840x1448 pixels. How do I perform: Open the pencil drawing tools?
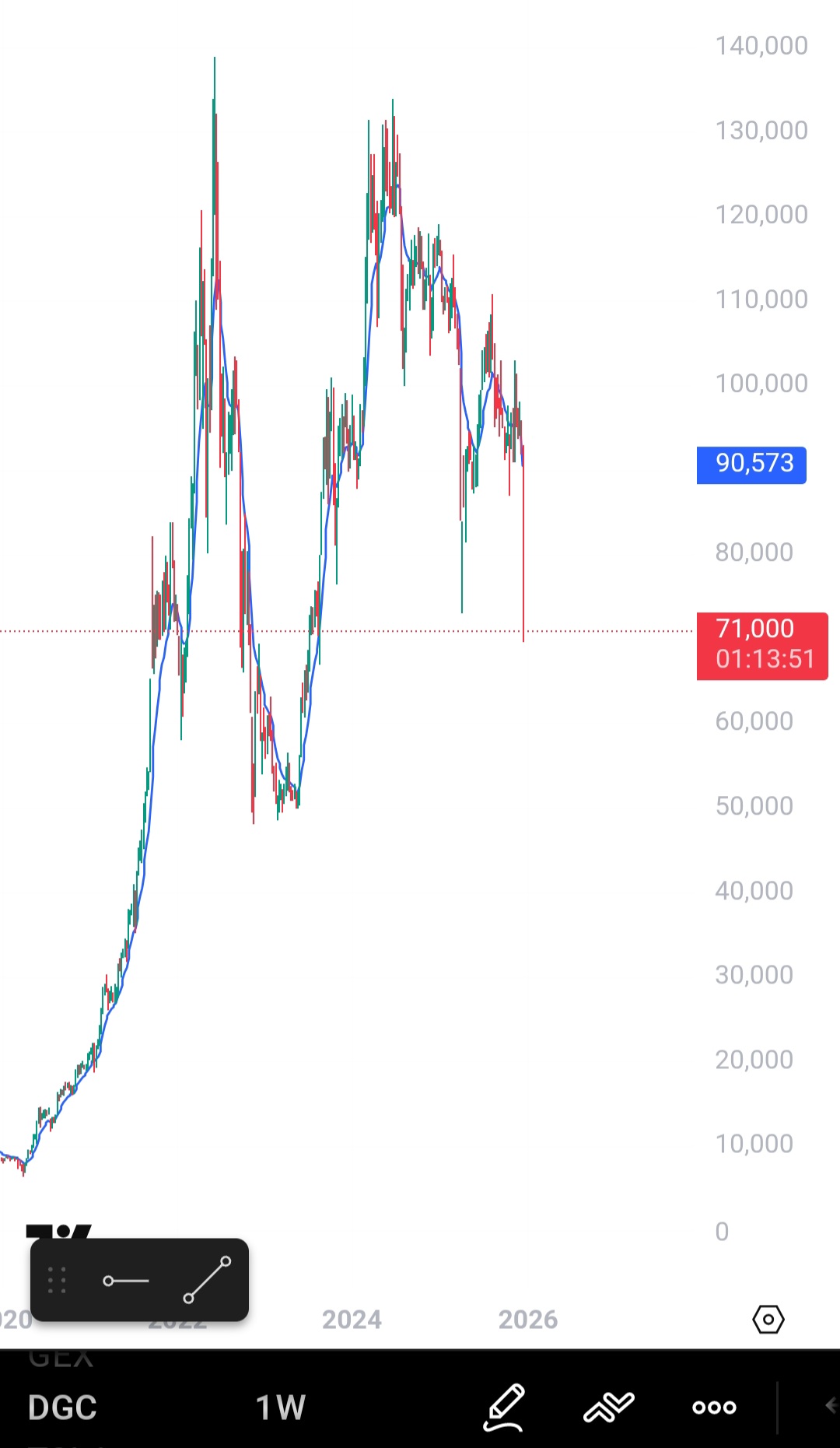(x=505, y=1407)
